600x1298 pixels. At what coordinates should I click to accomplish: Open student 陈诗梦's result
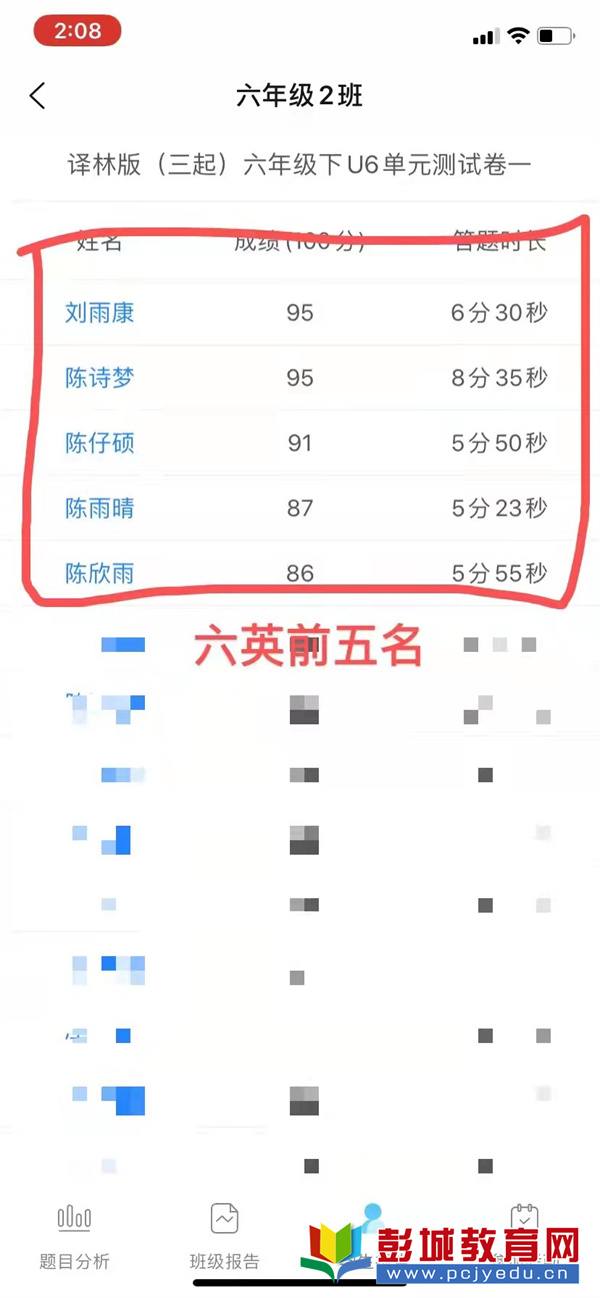tap(99, 378)
